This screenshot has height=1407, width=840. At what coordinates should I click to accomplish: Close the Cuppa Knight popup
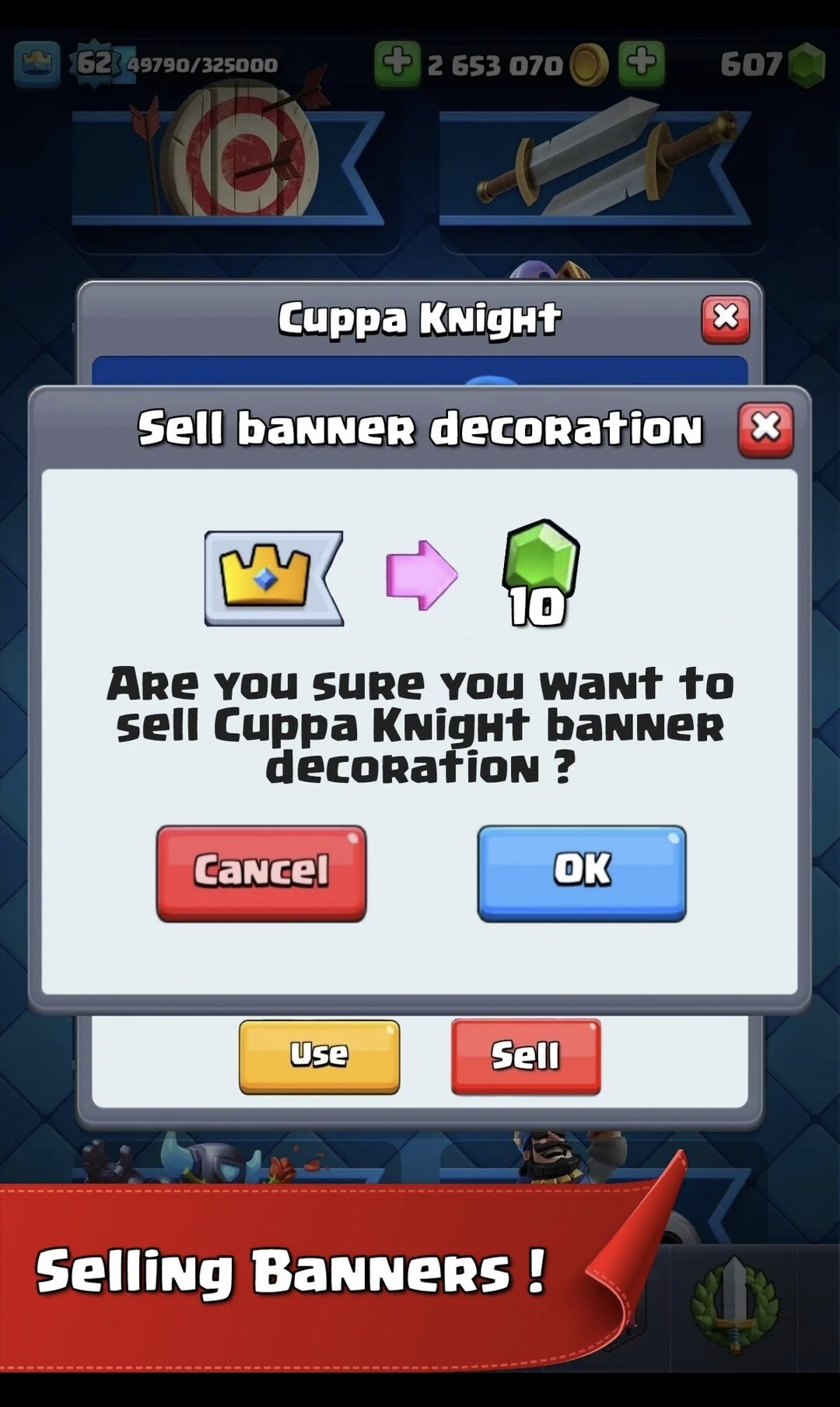(726, 319)
